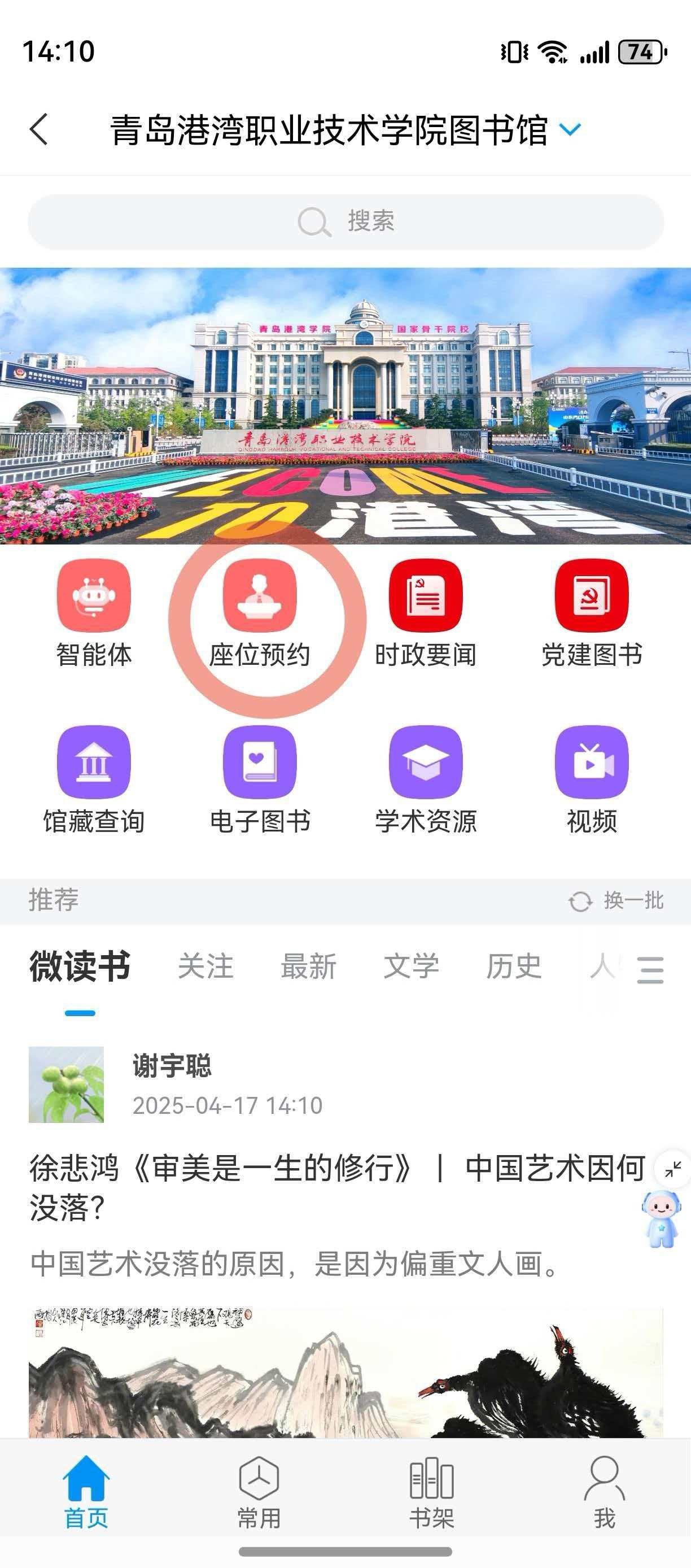Switch to the 历史 tab
Image resolution: width=691 pixels, height=1568 pixels.
click(514, 966)
